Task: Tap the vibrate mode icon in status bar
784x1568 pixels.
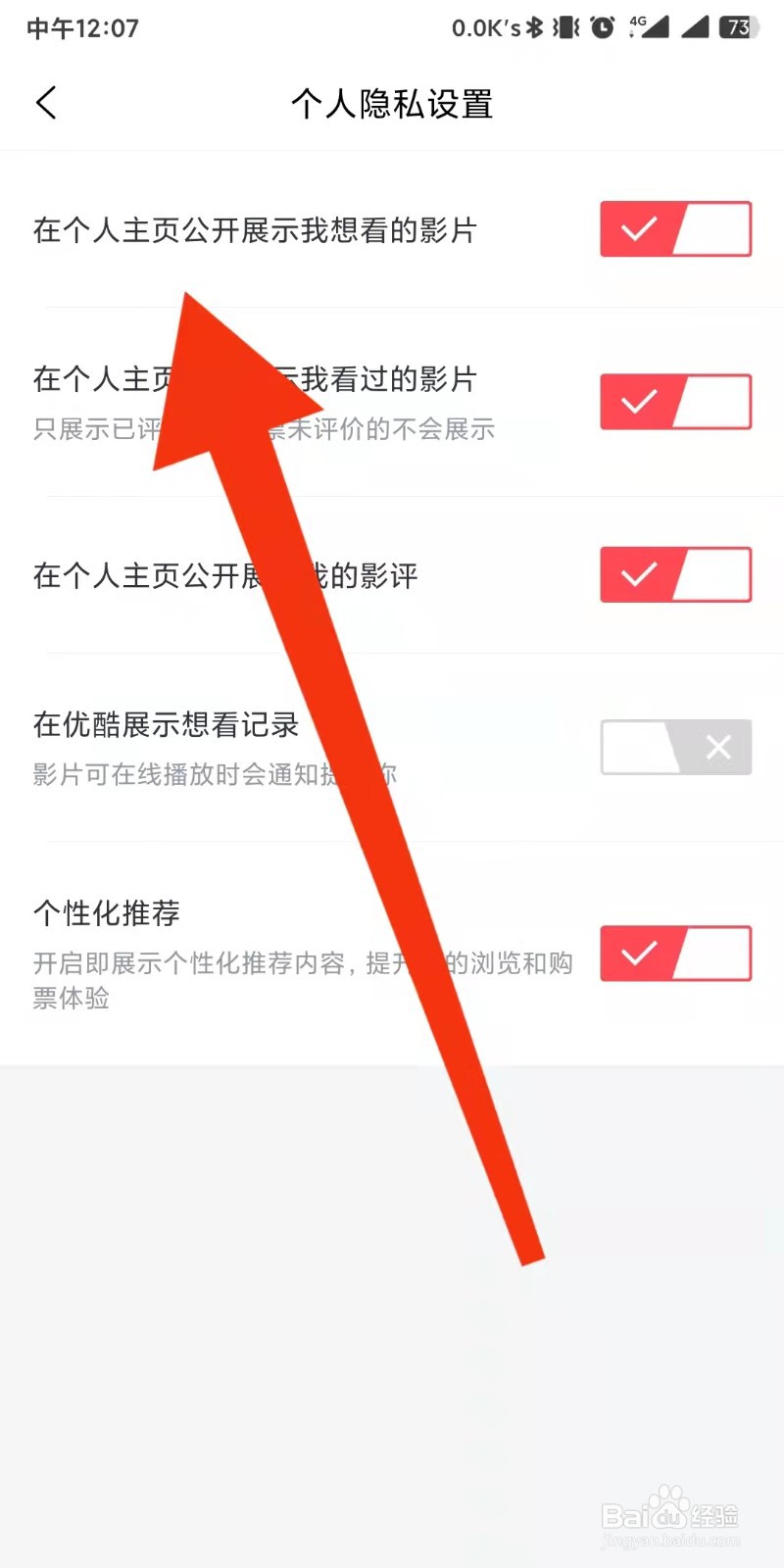Action: point(563,27)
